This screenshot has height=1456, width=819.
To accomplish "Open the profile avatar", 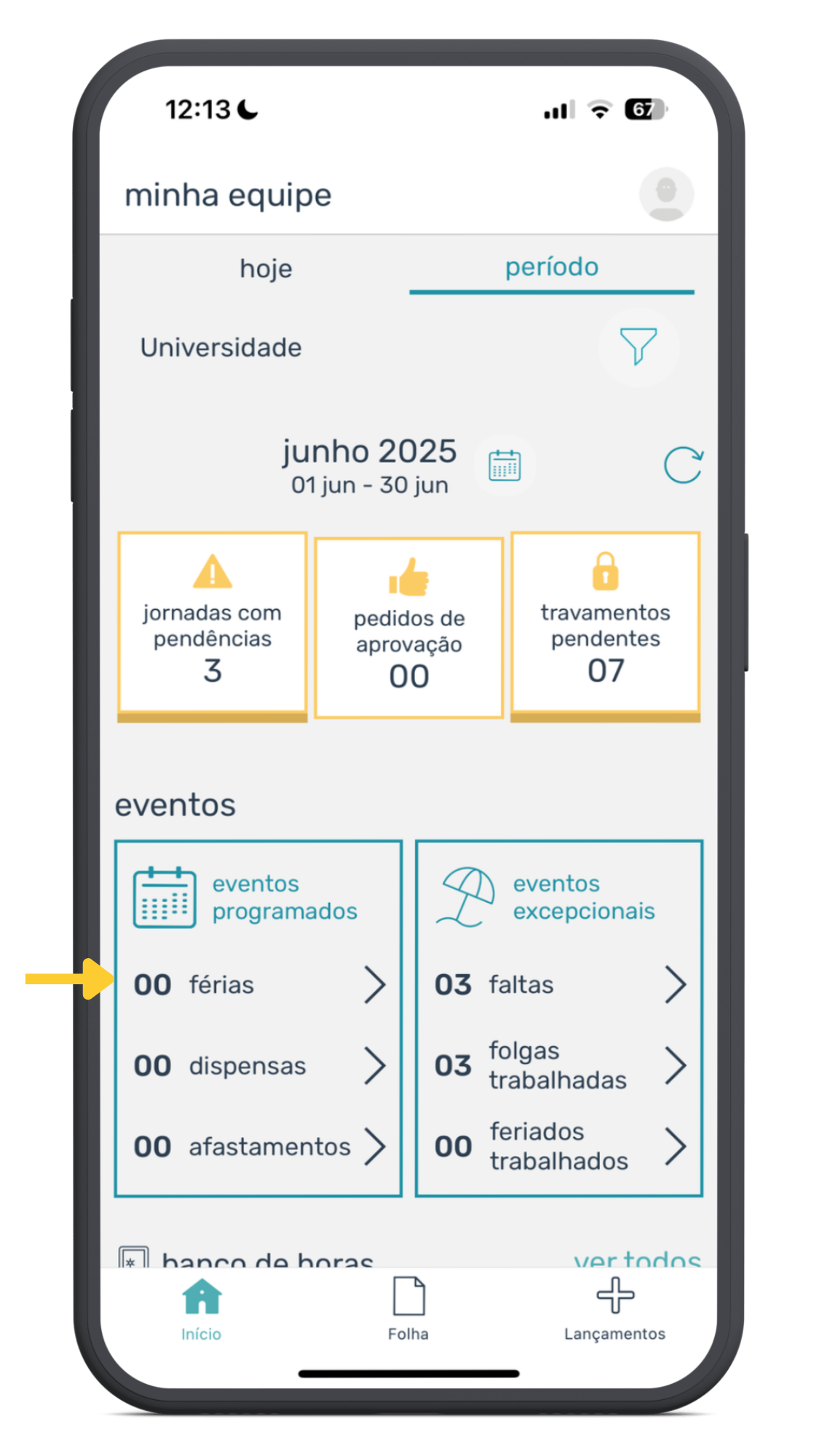I will 665,194.
